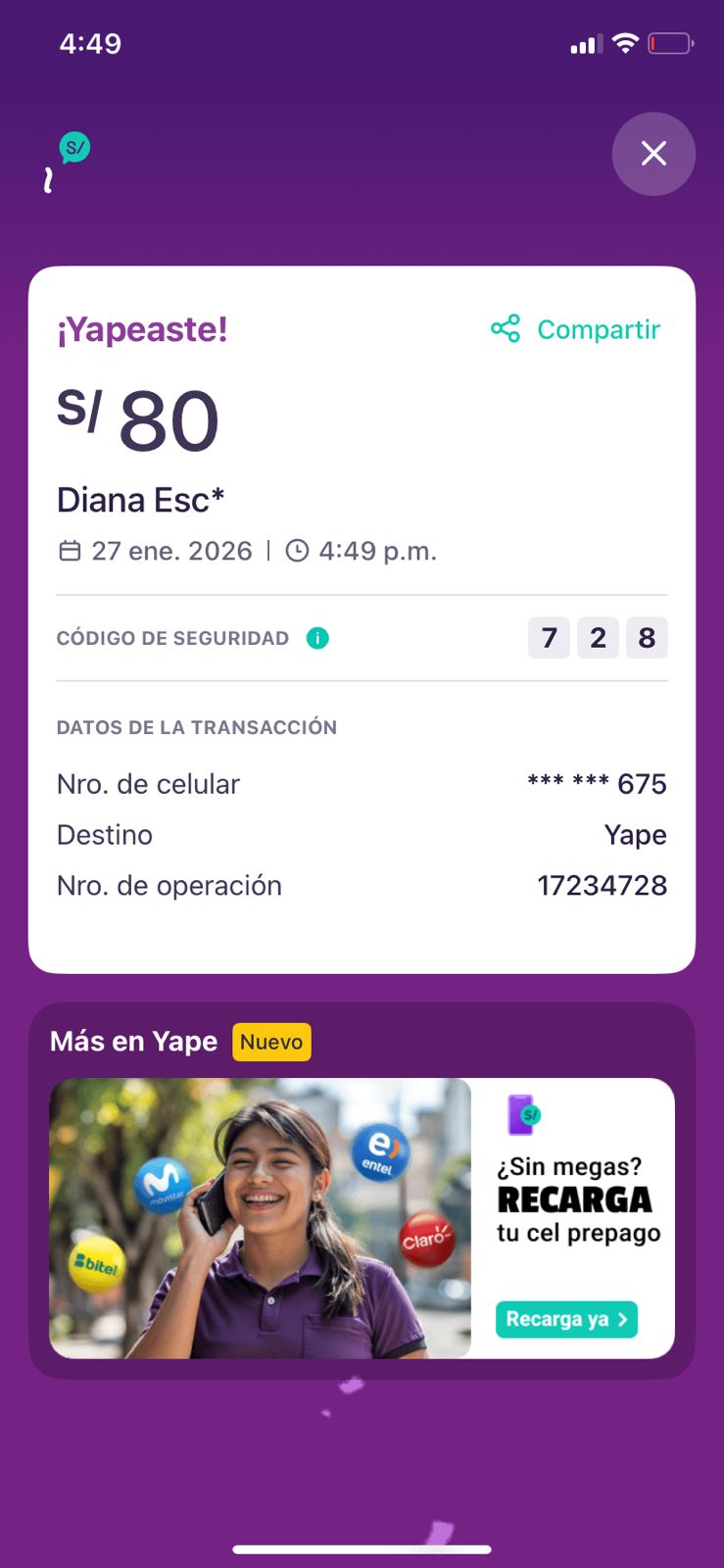The height and width of the screenshot is (1568, 724).
Task: Tap the security code info icon
Action: point(317,638)
